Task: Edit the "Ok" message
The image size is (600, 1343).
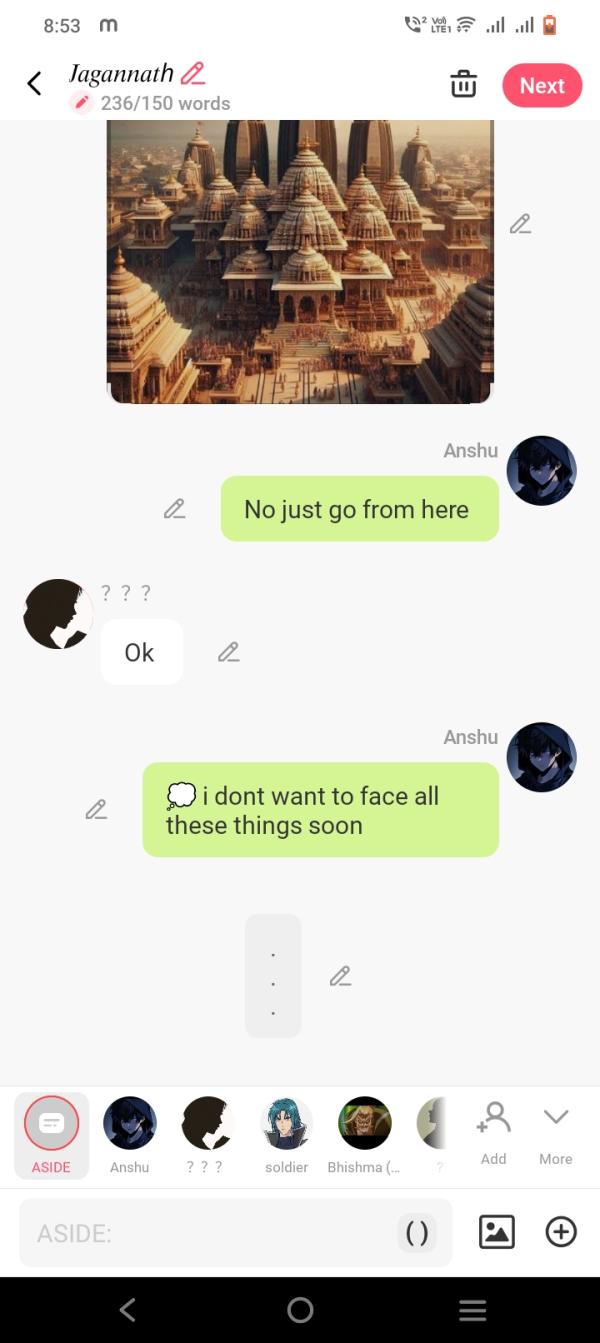Action: tap(229, 652)
